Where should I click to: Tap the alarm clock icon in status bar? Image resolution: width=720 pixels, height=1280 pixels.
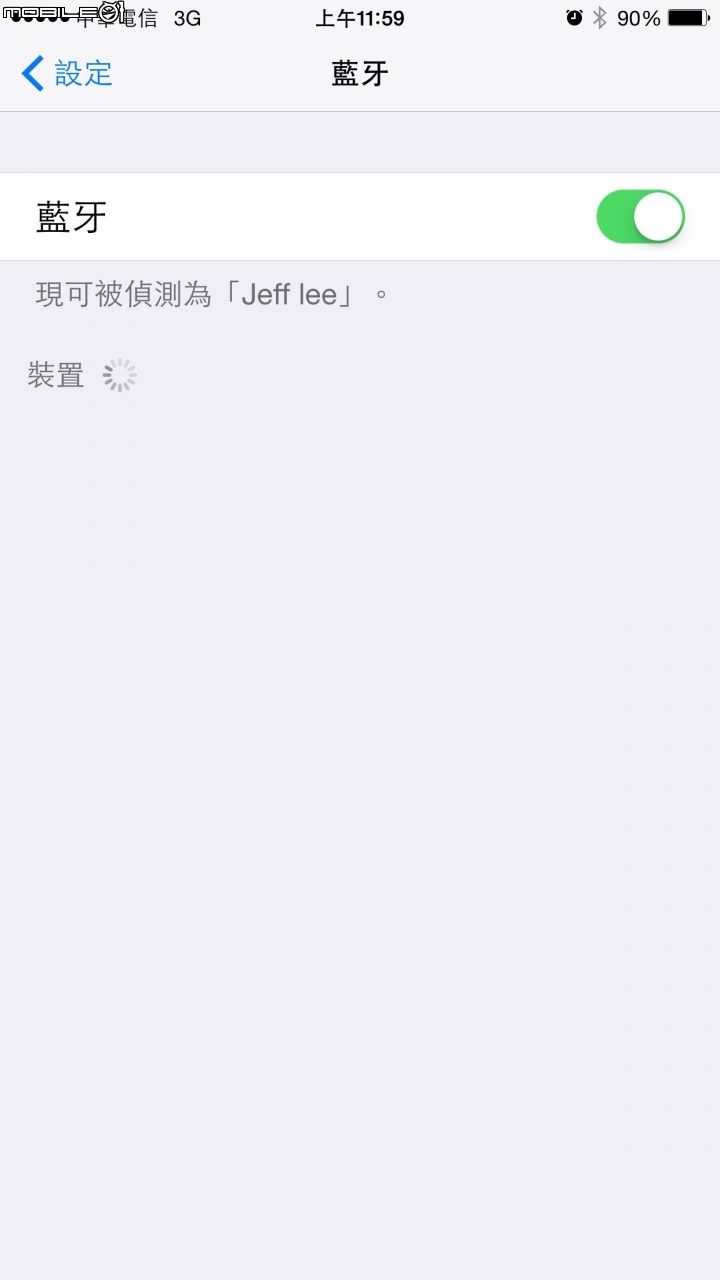[573, 17]
